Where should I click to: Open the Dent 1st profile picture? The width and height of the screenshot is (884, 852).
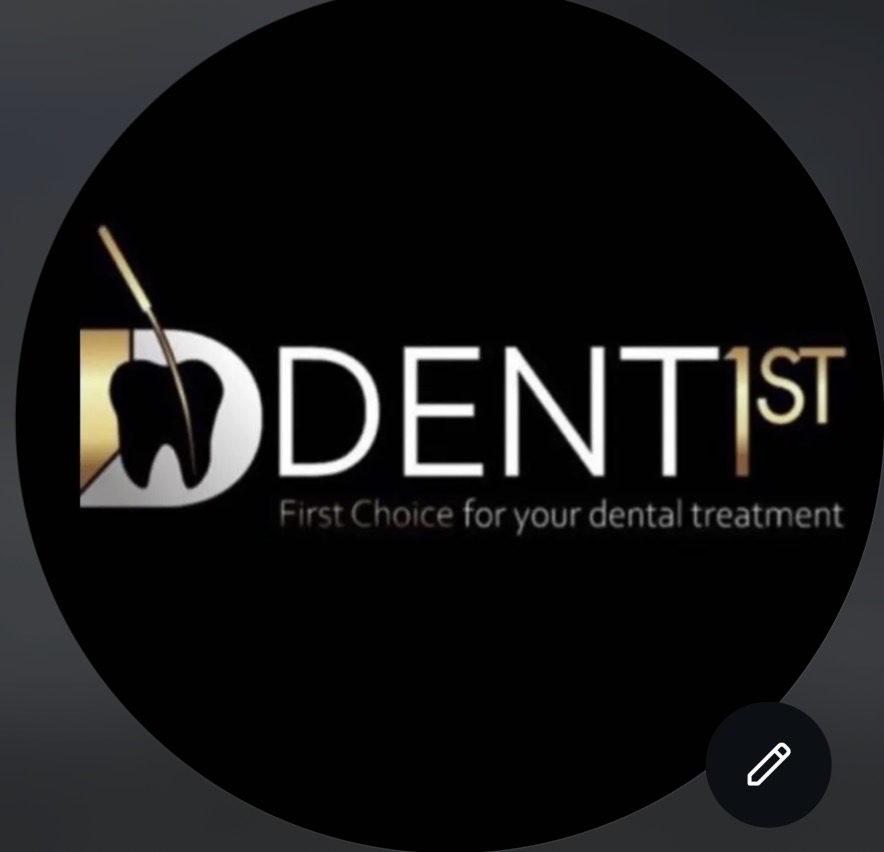(x=444, y=420)
